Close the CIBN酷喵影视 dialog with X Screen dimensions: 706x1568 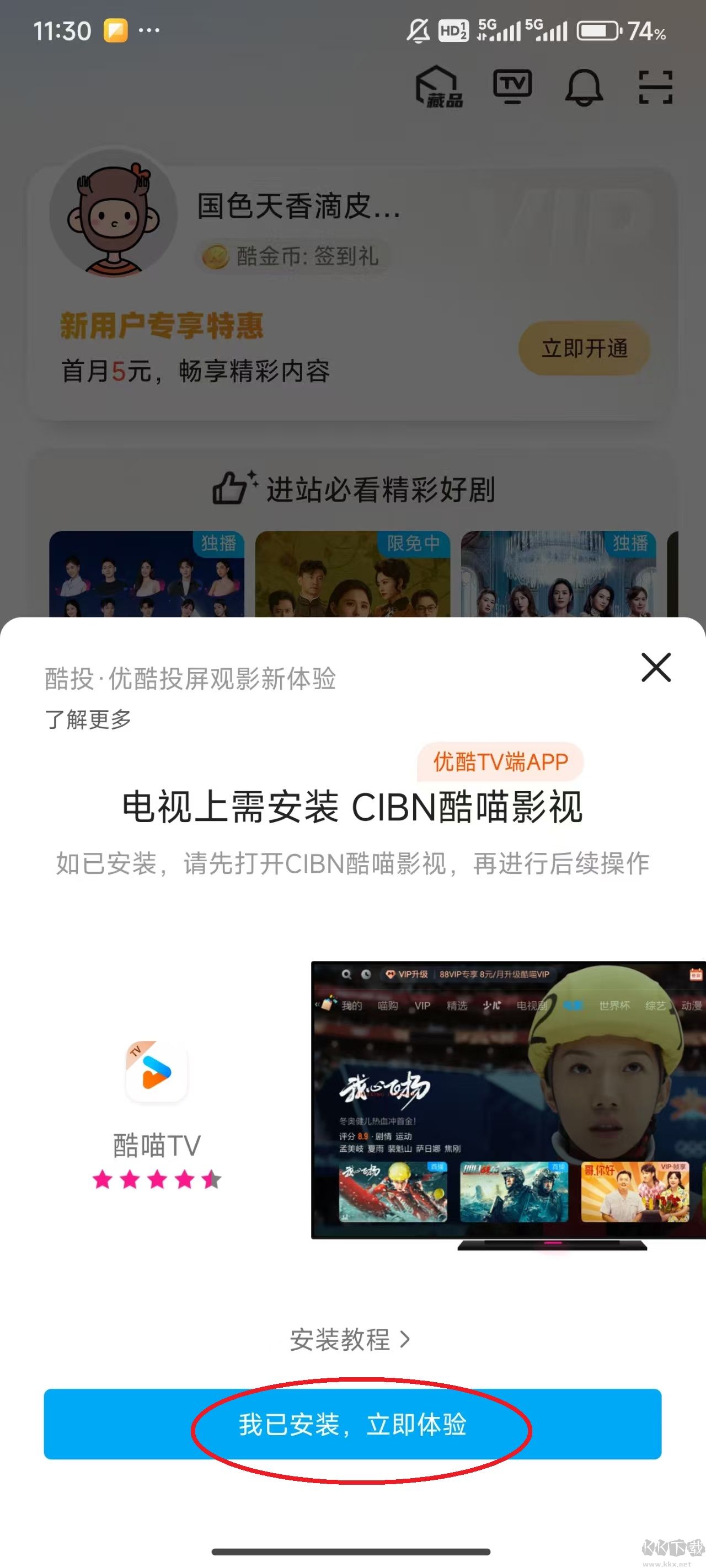[x=656, y=668]
